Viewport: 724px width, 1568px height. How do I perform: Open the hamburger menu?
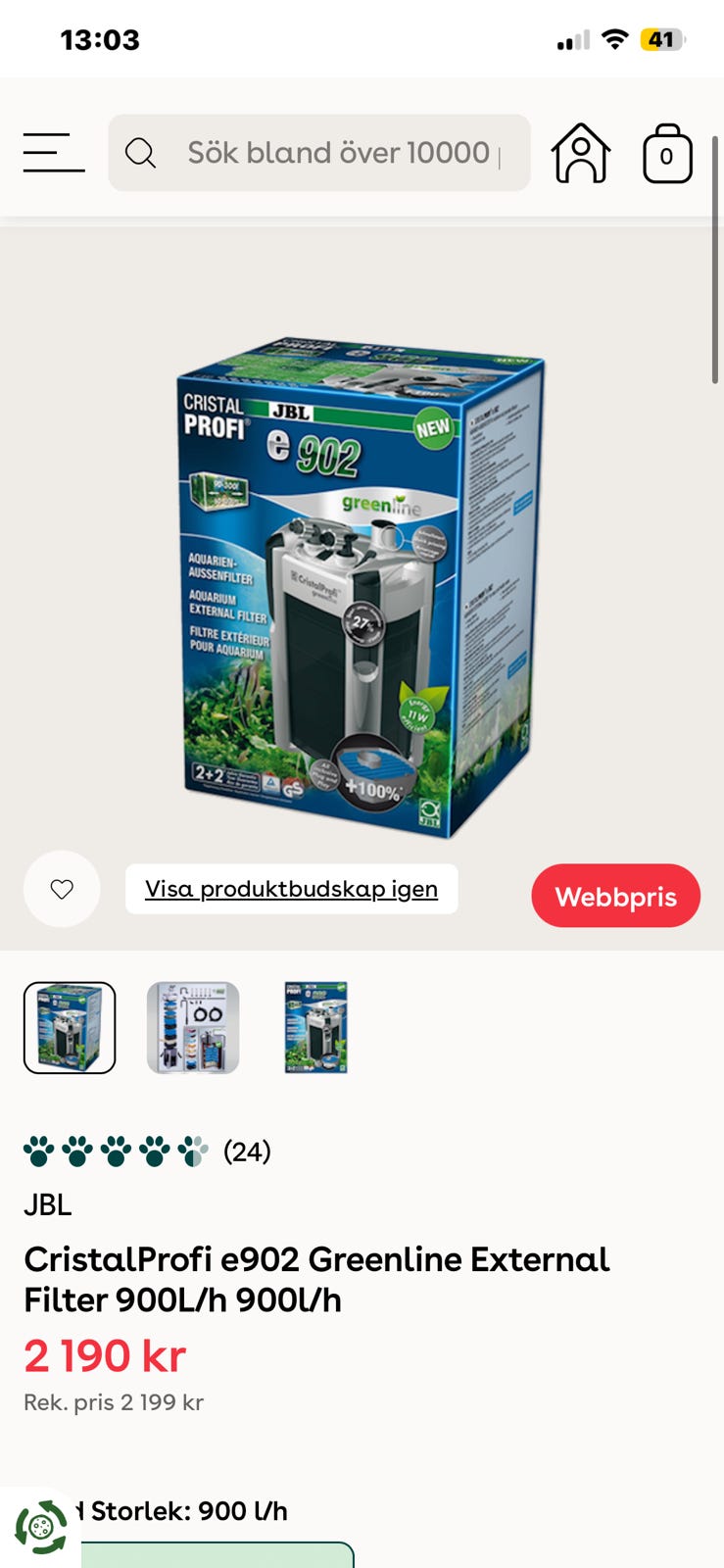[54, 153]
